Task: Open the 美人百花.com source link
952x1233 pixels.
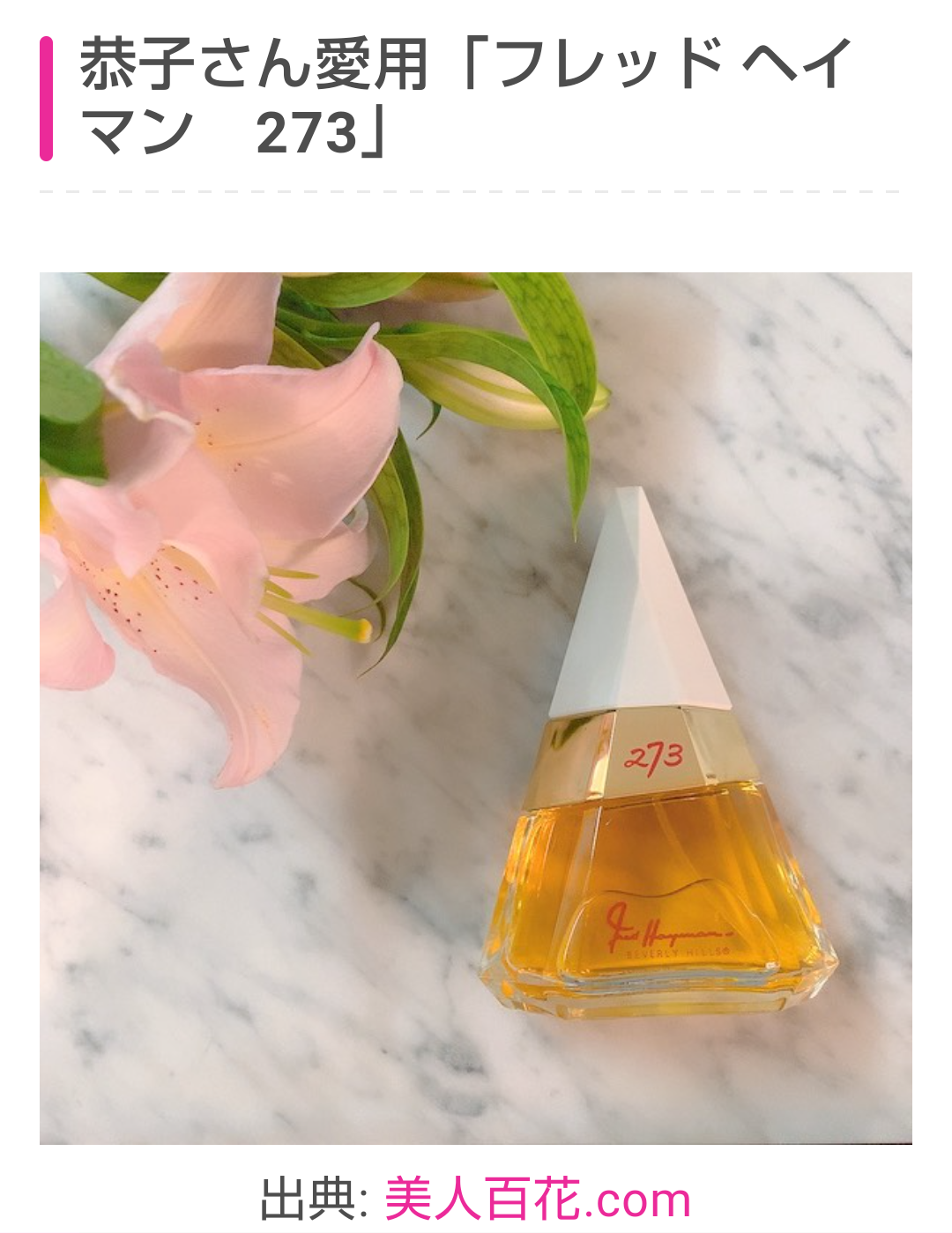Action: 537,1200
